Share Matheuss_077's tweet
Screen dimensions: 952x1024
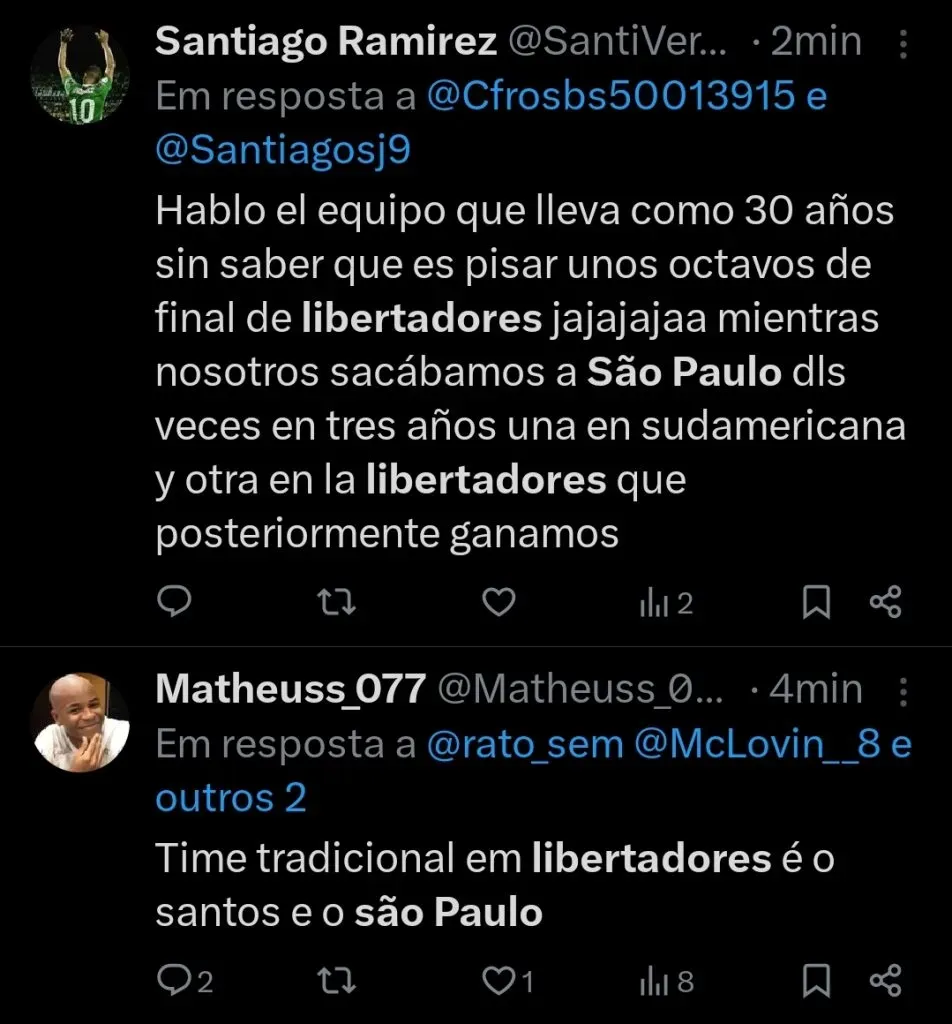pyautogui.click(x=886, y=981)
